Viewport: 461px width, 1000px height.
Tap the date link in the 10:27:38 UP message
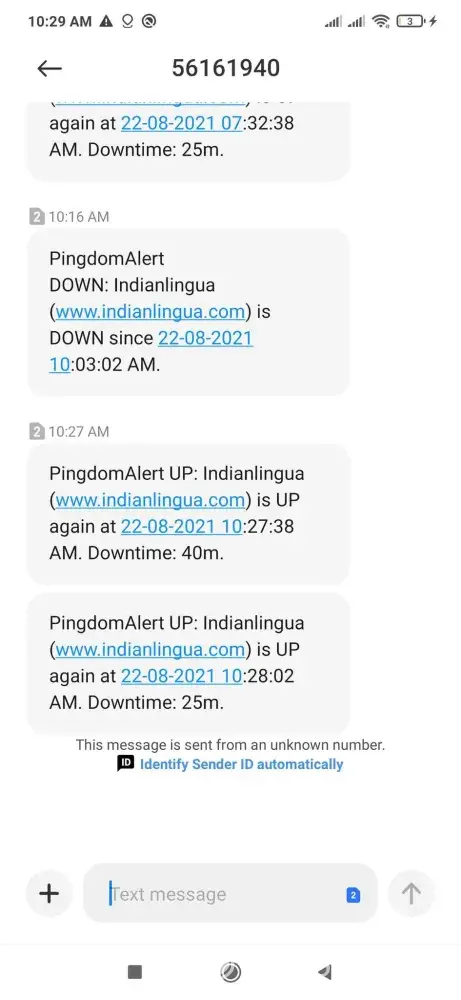(181, 527)
